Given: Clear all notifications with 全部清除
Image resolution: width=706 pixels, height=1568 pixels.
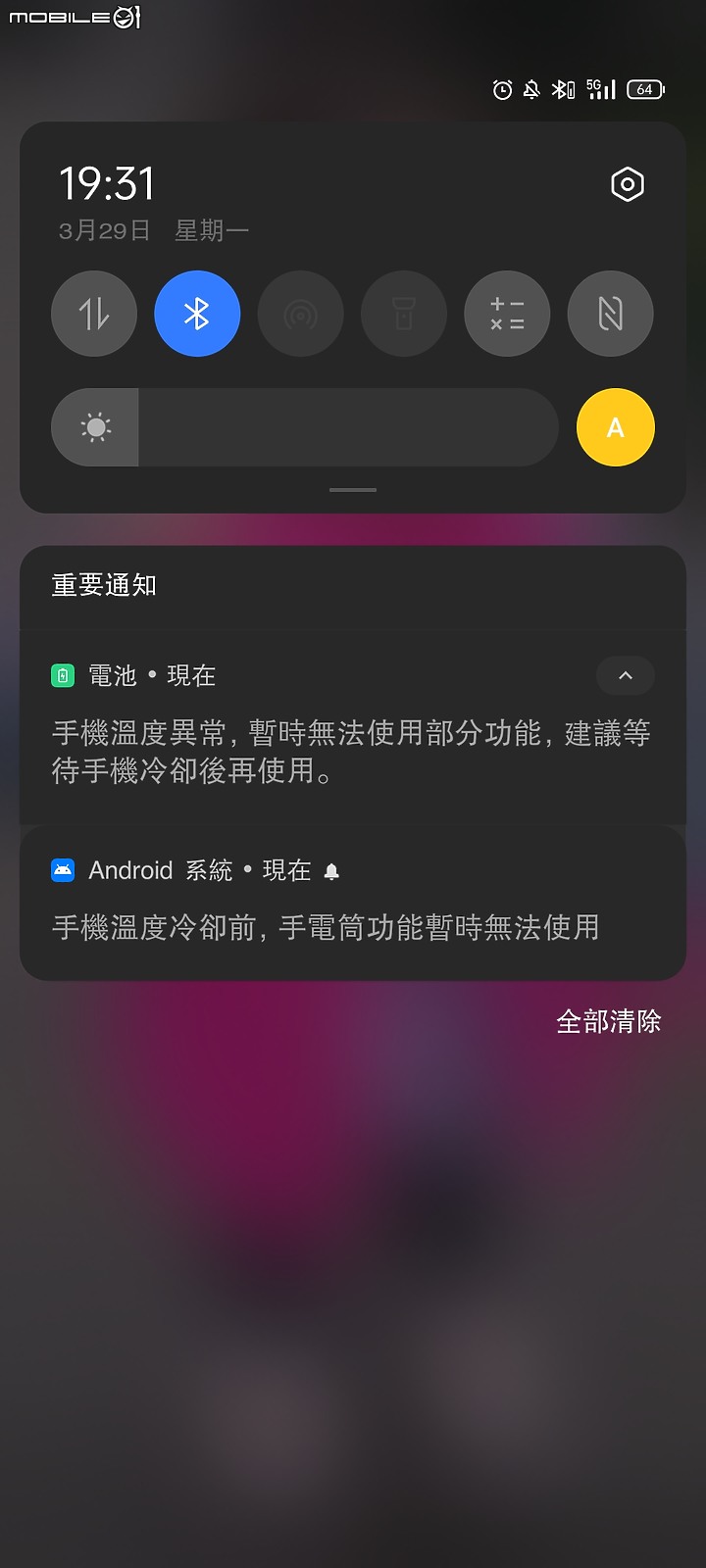Looking at the screenshot, I should [x=608, y=1021].
